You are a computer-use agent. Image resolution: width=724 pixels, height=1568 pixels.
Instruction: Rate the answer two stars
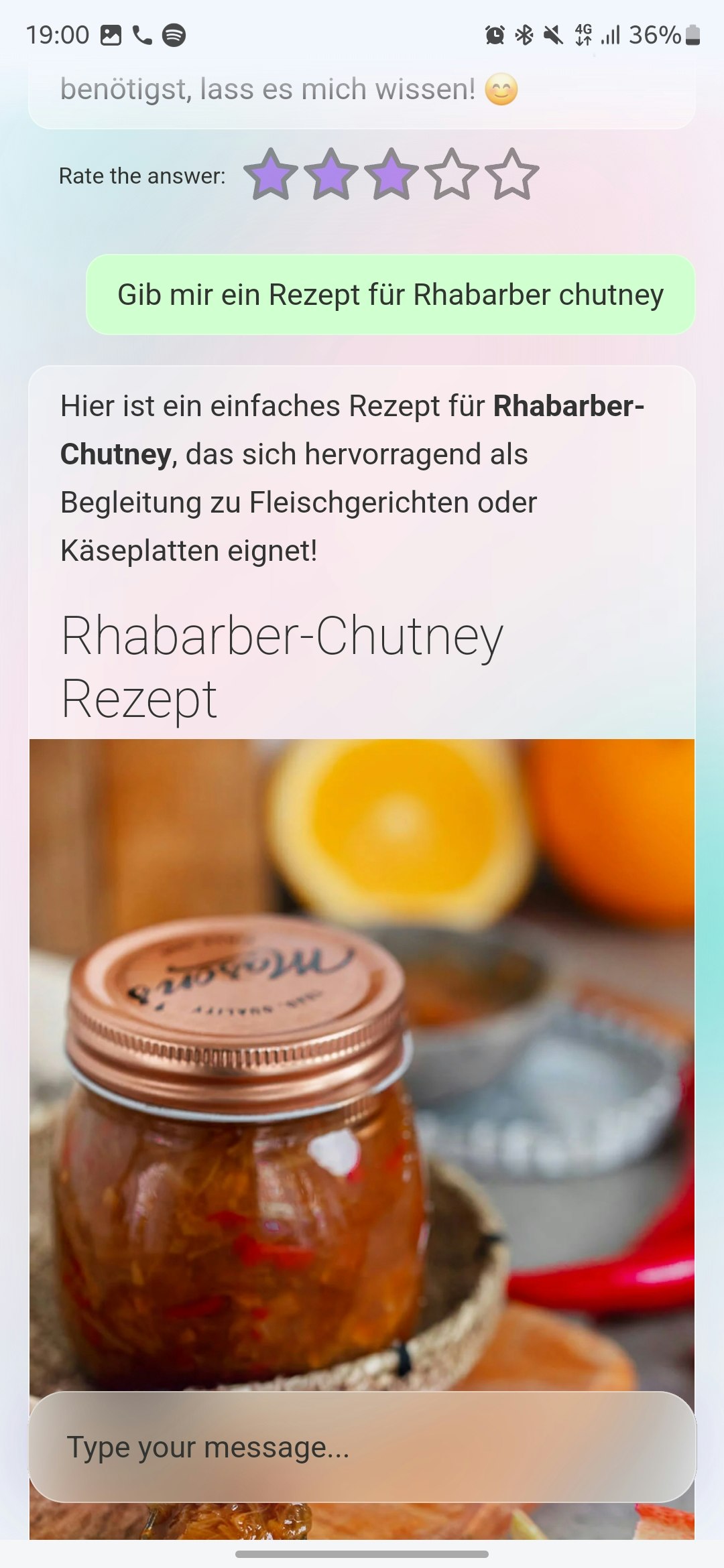coord(331,175)
